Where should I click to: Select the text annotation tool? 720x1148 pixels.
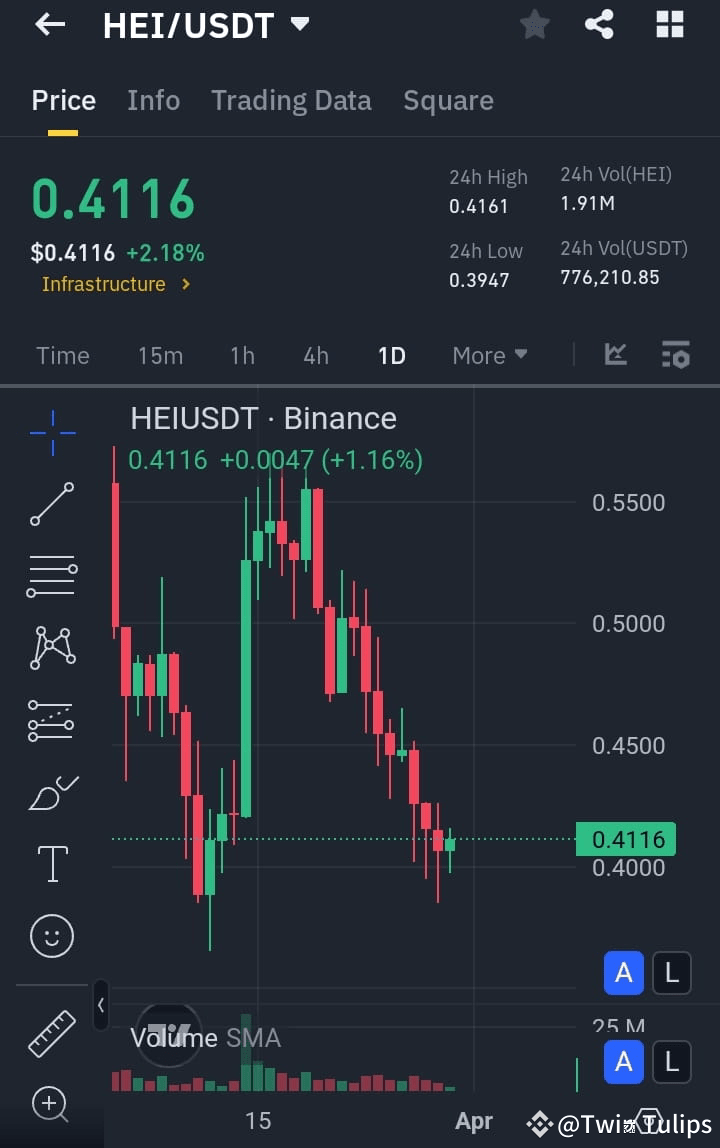coord(51,864)
